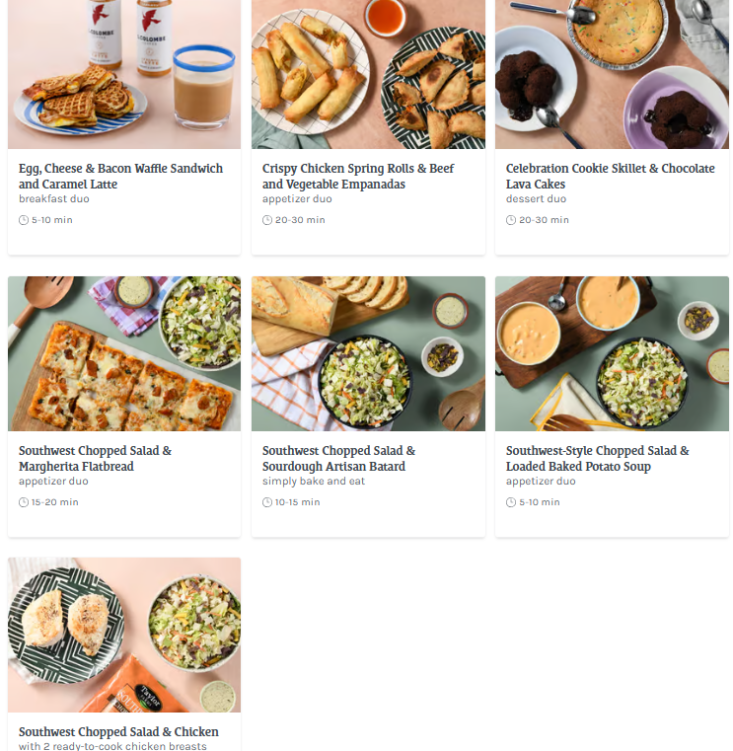Click the clock icon on Southwest Chopped Salad & Chicken card
This screenshot has height=751, width=733.
22,748
